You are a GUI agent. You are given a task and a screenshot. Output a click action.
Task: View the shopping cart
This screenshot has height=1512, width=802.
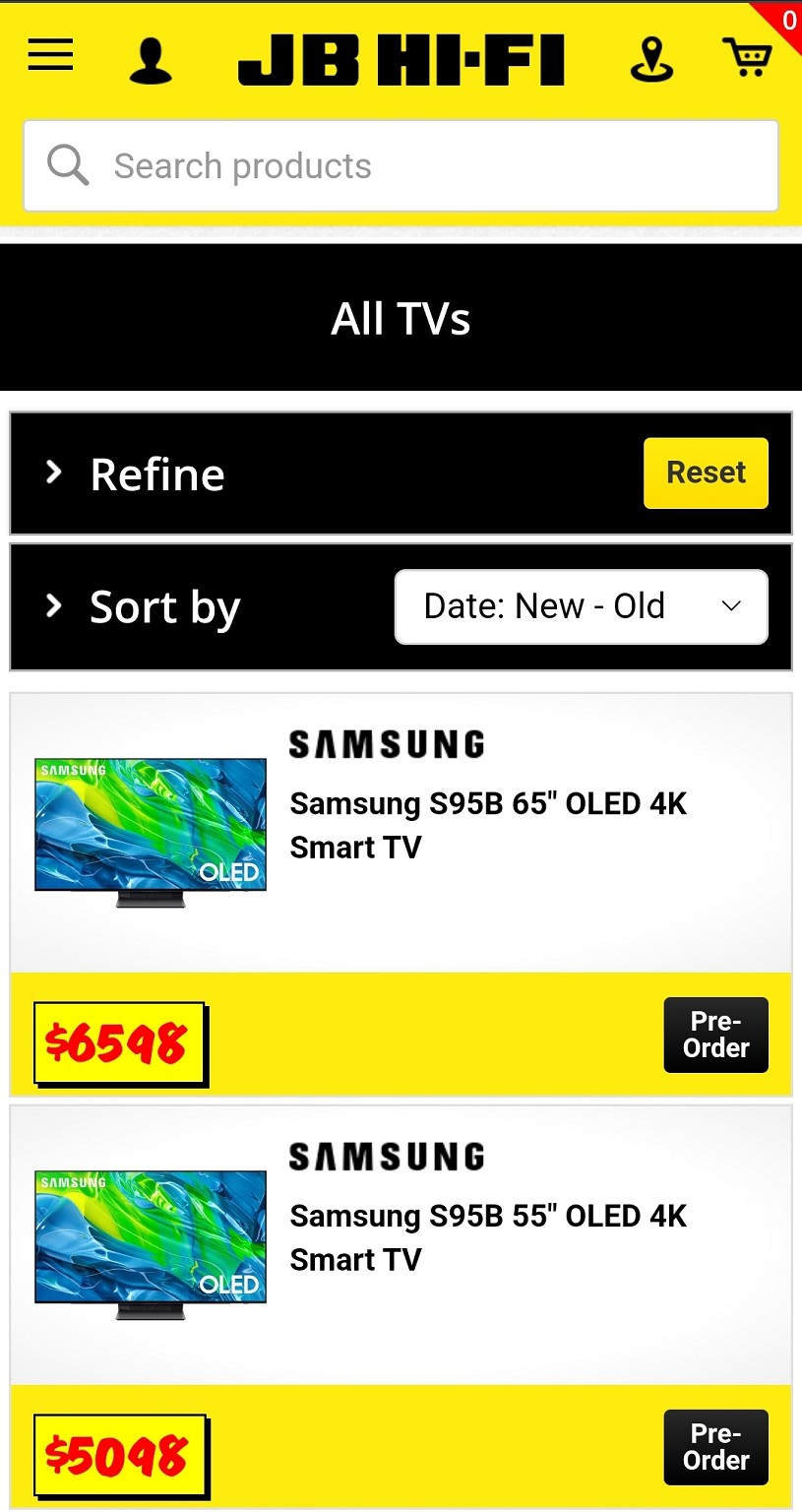(x=748, y=58)
